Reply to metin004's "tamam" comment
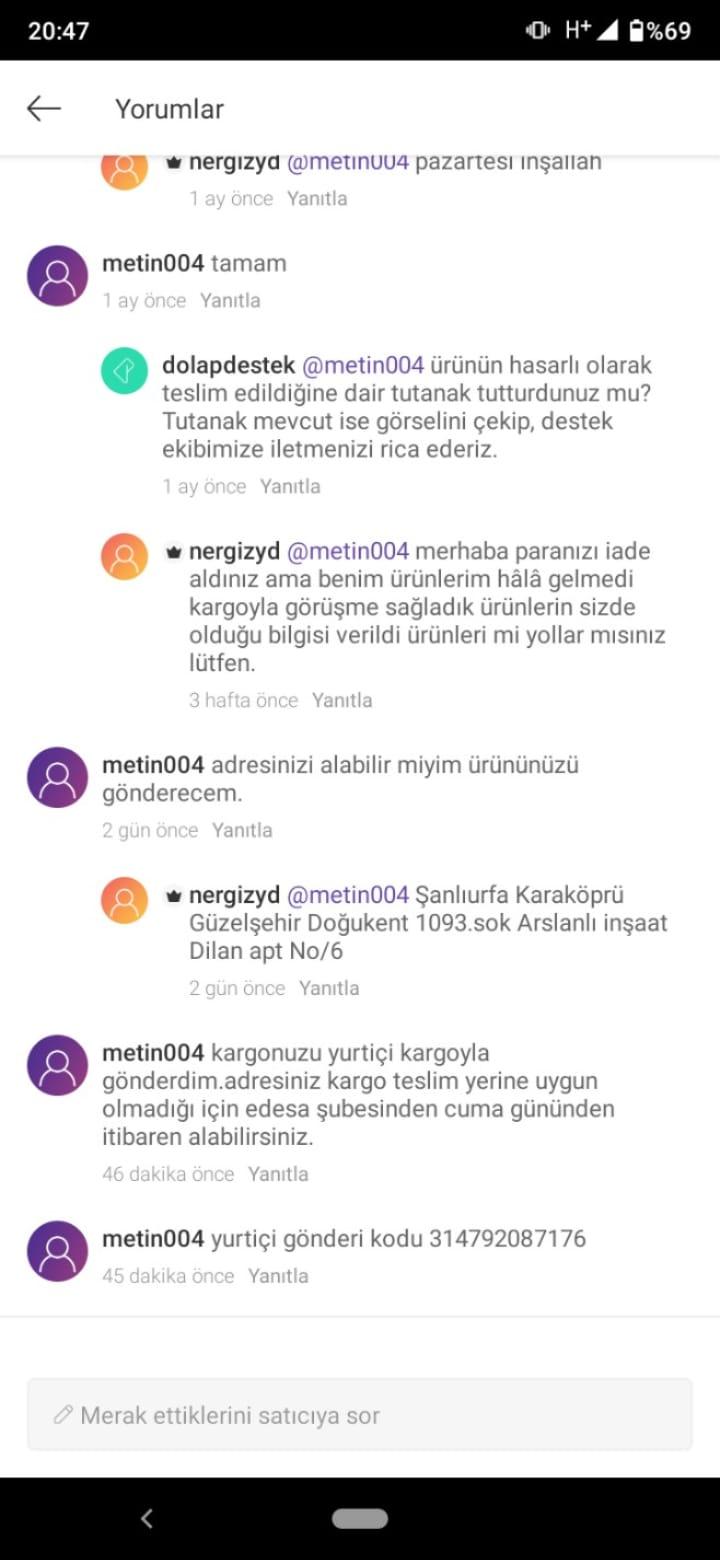Screen dimensions: 720x1560 click(x=230, y=301)
